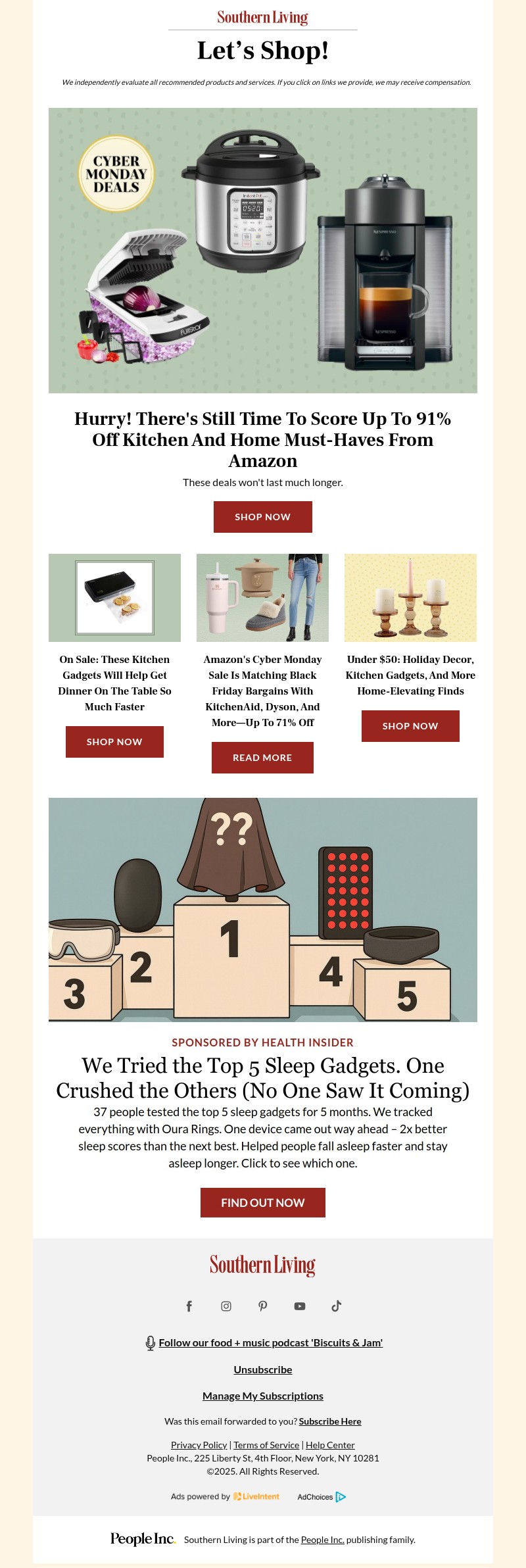Viewport: 526px width, 1568px height.
Task: Tap Find Out Now sleep gadgets button
Action: point(262,1203)
